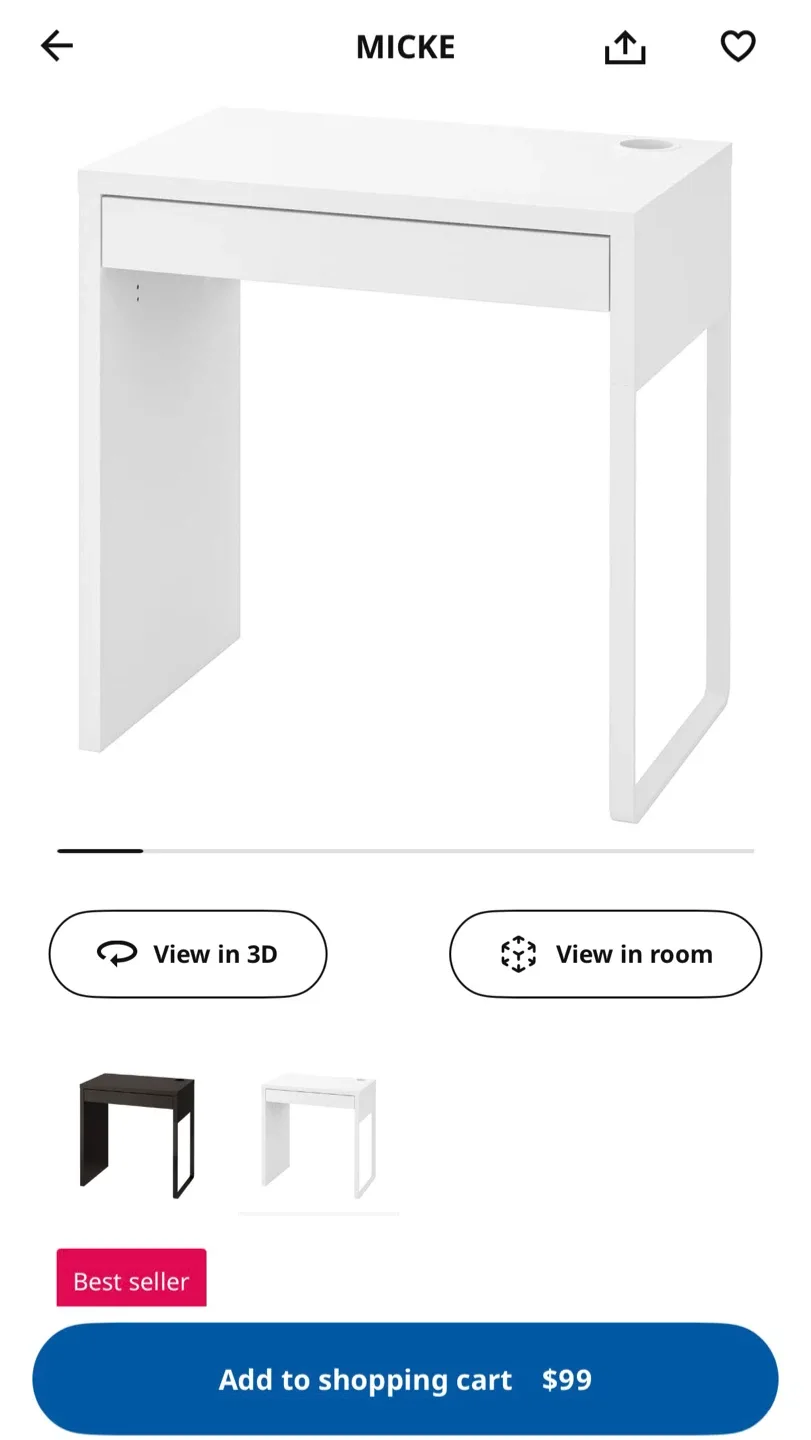
Task: Add MICKE to the shopping cart
Action: click(x=405, y=1378)
